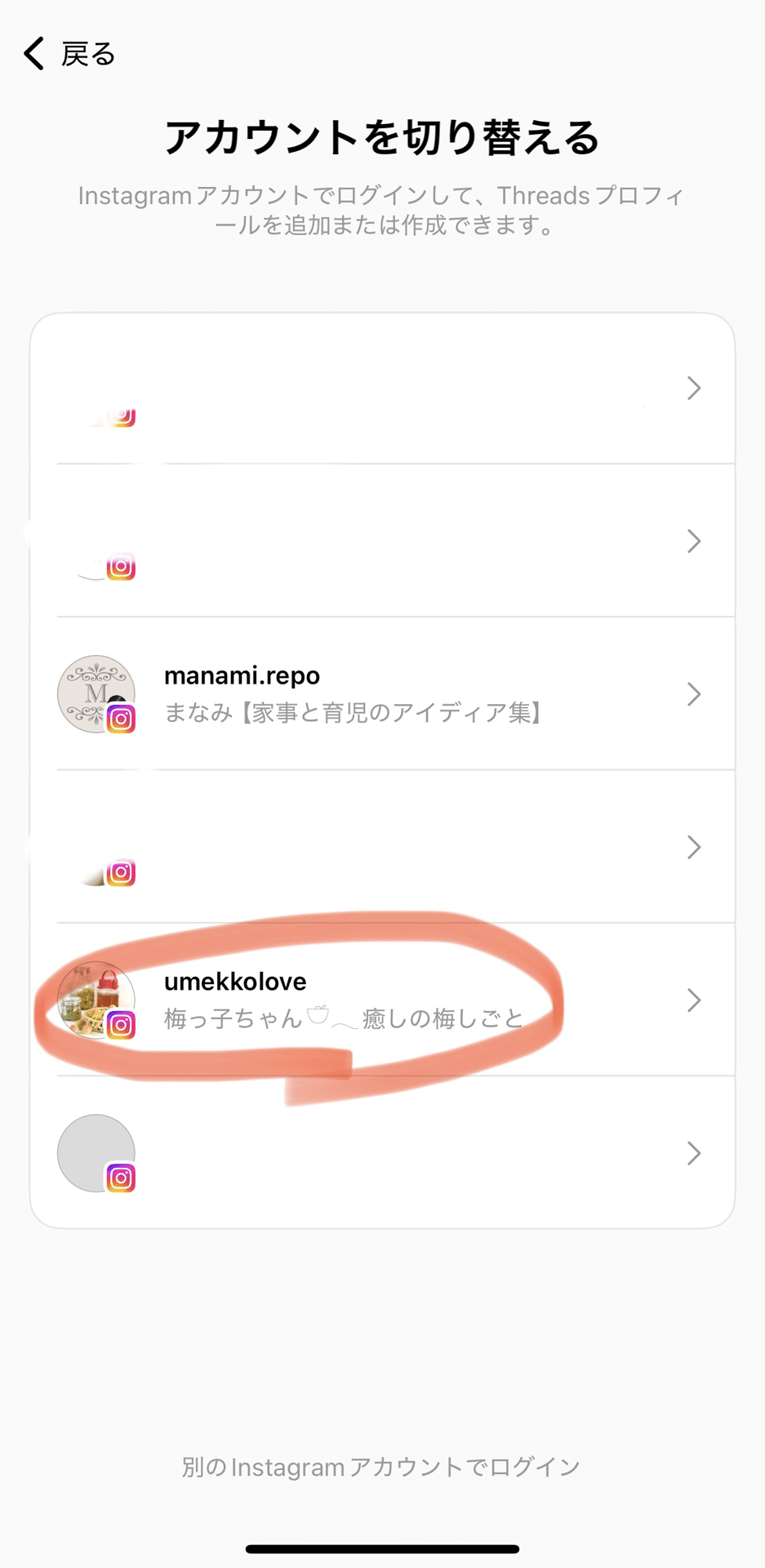Viewport: 765px width, 1568px height.
Task: Switch to the umekkolove account
Action: tap(382, 1000)
